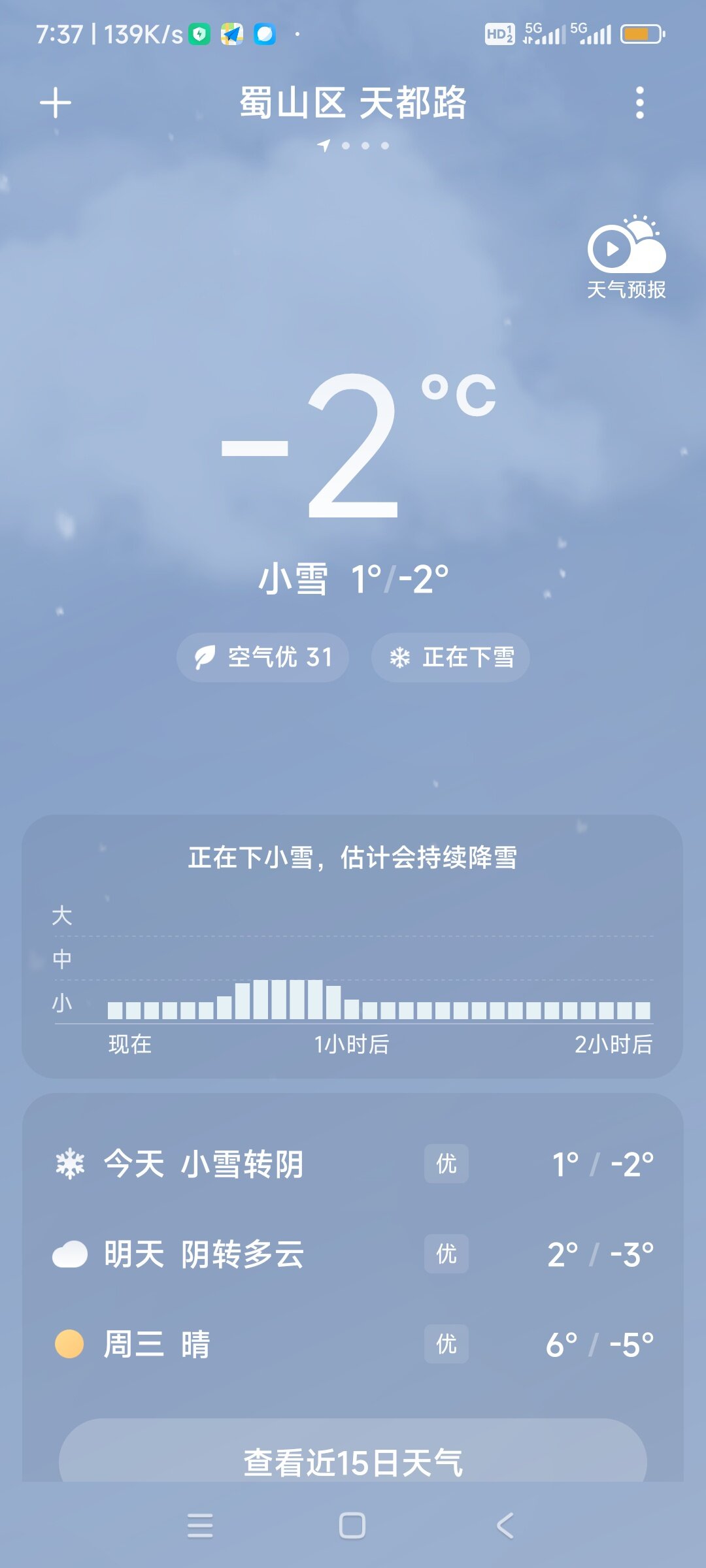706x1568 pixels.
Task: Add a new city with plus icon
Action: pyautogui.click(x=56, y=103)
